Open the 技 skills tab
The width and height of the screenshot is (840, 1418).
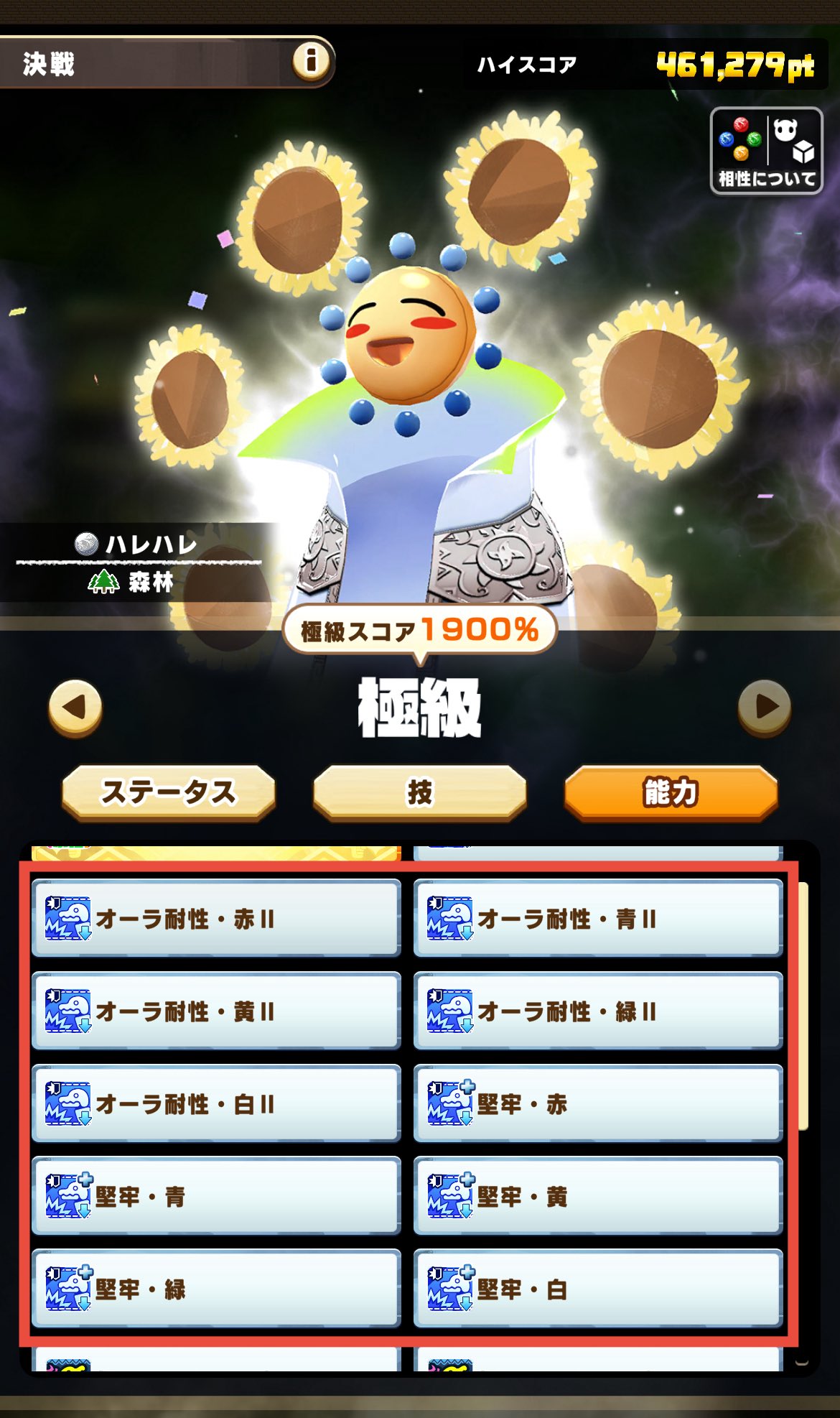[x=419, y=794]
